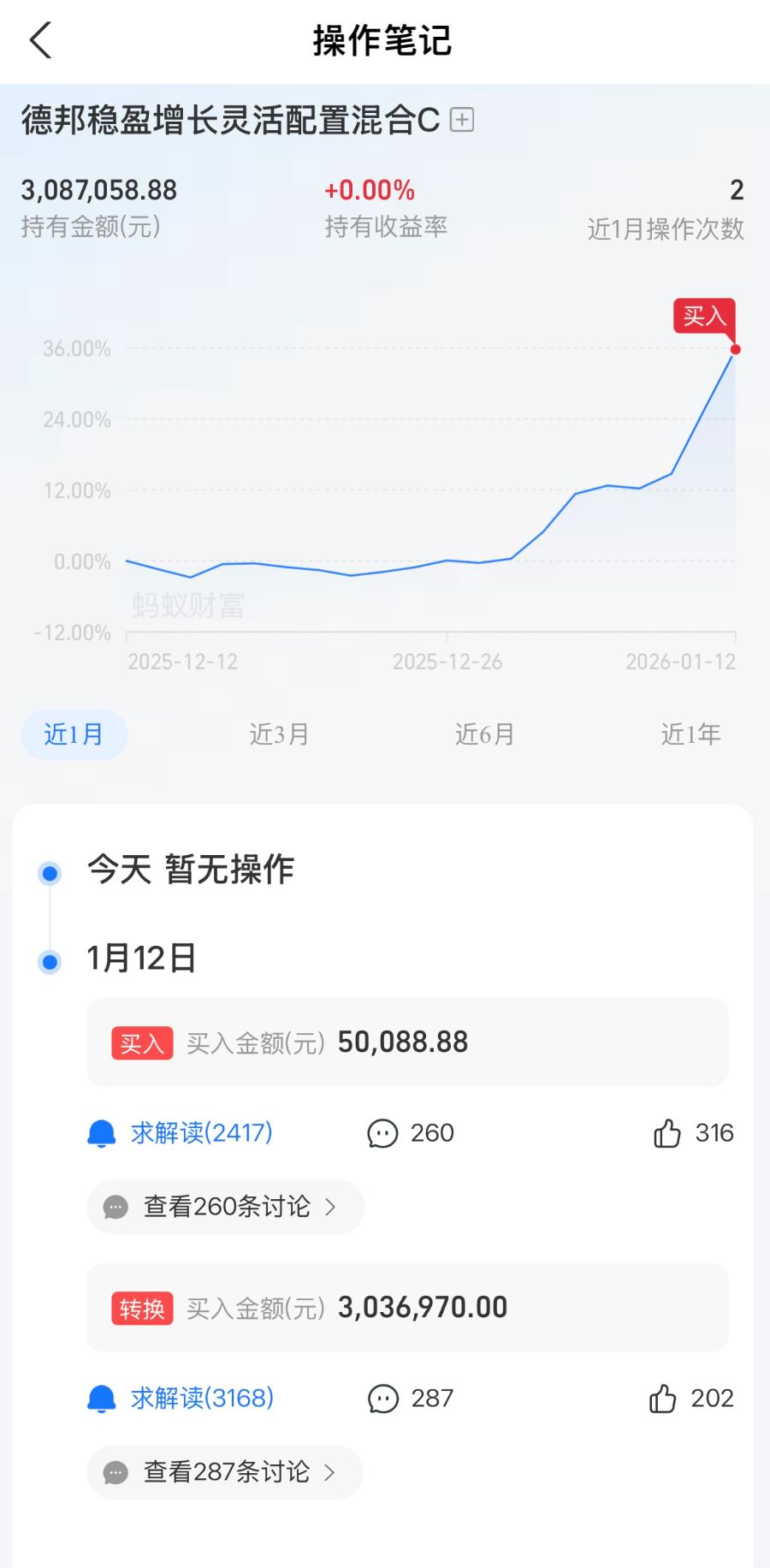Image resolution: width=770 pixels, height=1568 pixels.
Task: Click the comment bubble icon showing 287
Action: 383,1398
